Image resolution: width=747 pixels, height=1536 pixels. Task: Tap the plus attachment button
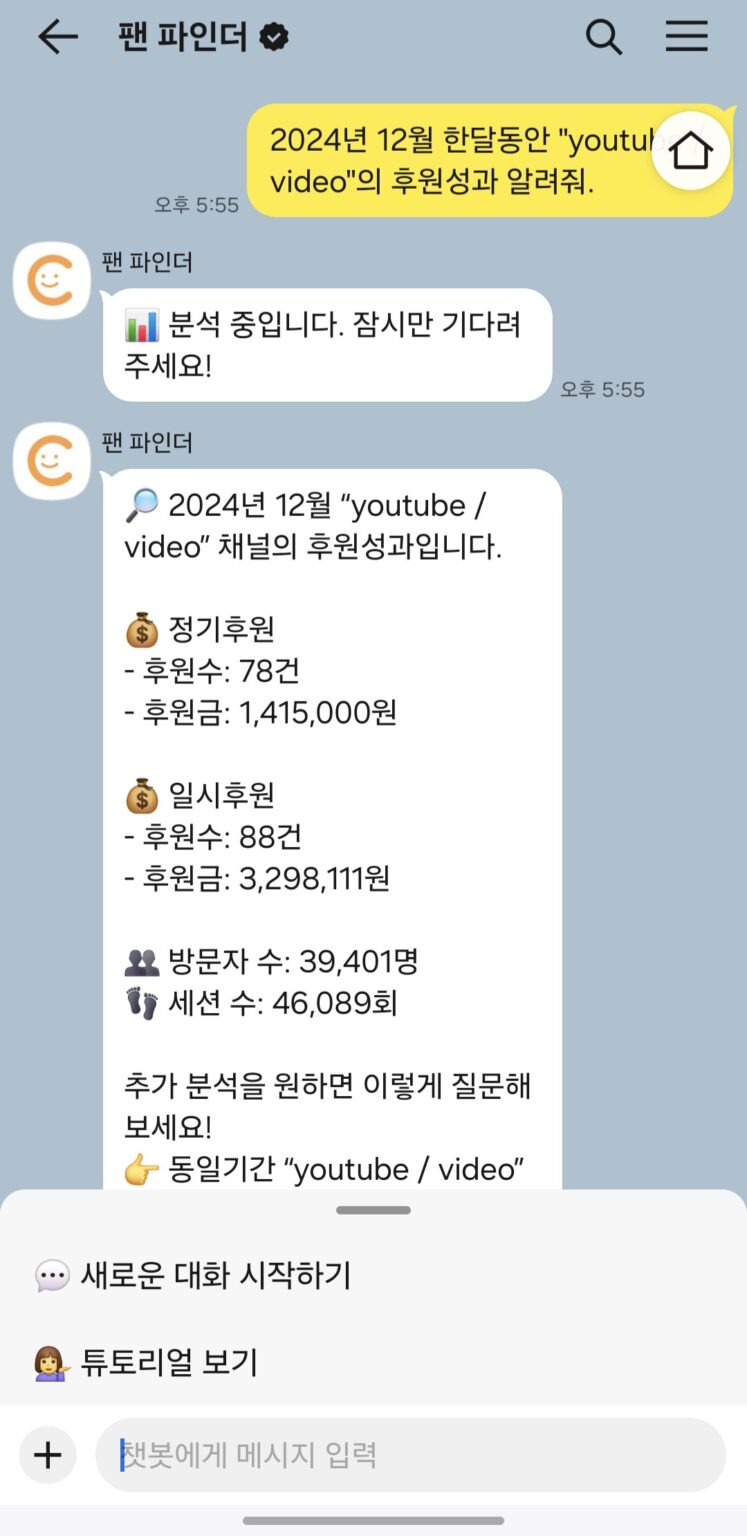(x=47, y=1454)
